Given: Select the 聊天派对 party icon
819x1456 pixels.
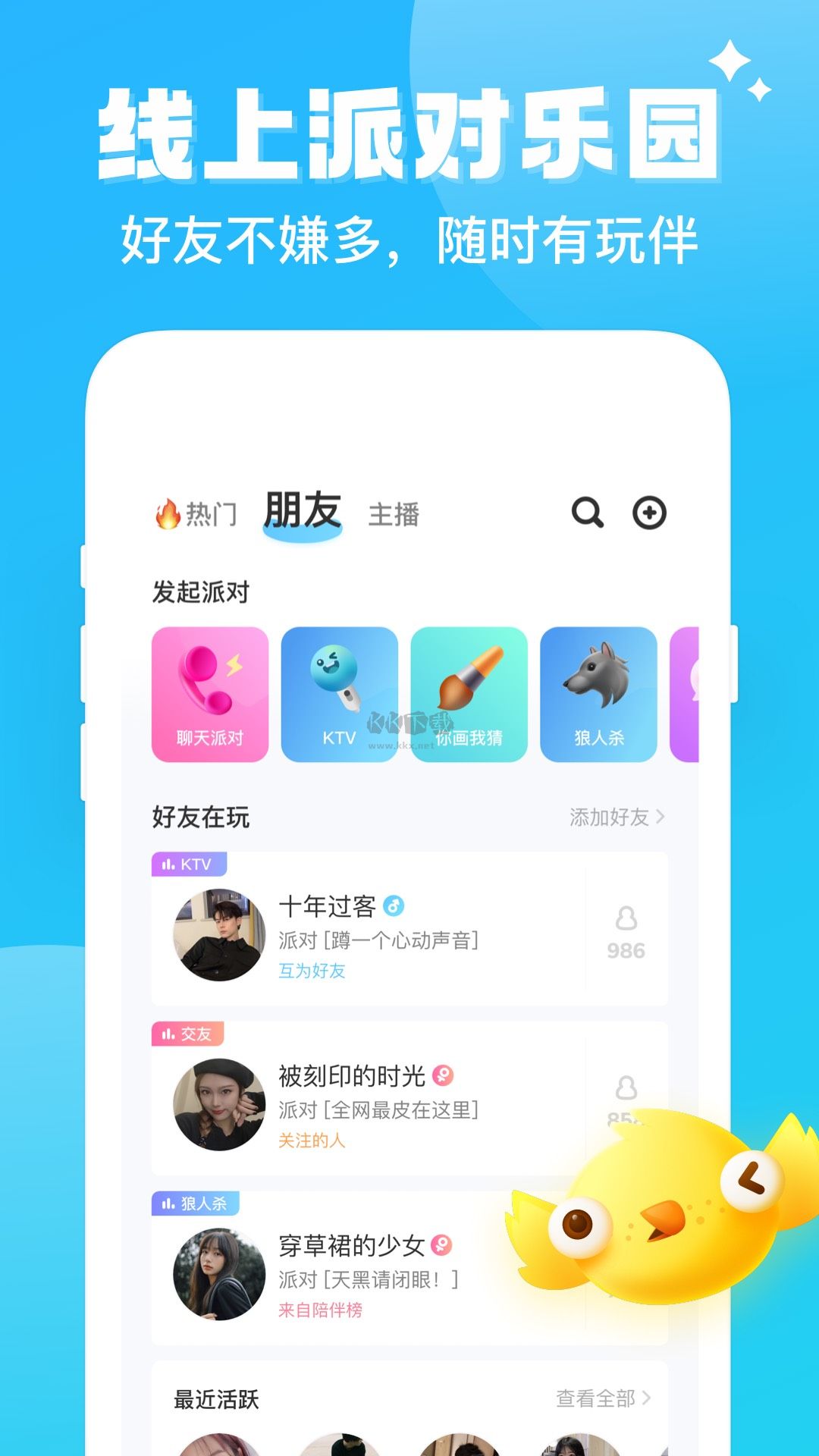Looking at the screenshot, I should 210,695.
